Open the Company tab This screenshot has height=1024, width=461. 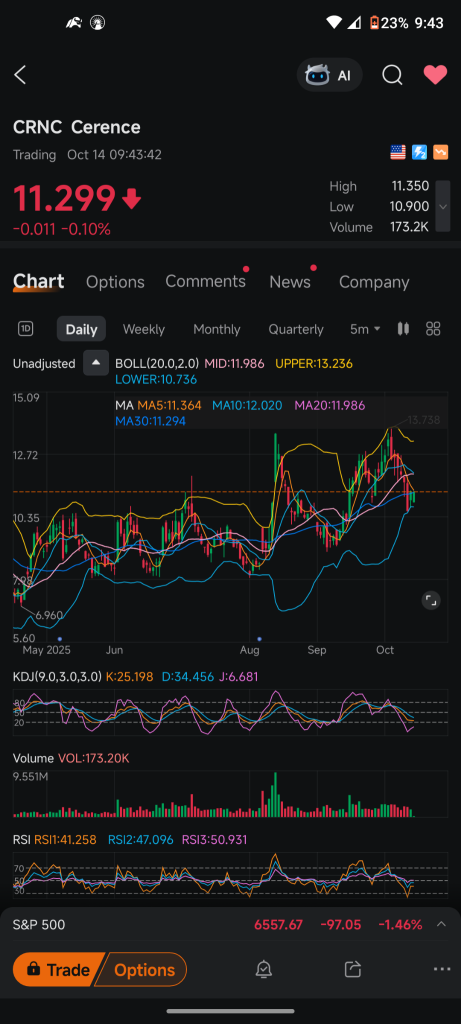(374, 282)
